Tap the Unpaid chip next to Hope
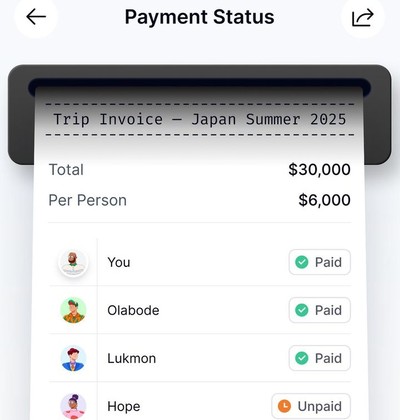This screenshot has width=400, height=420. tap(311, 406)
